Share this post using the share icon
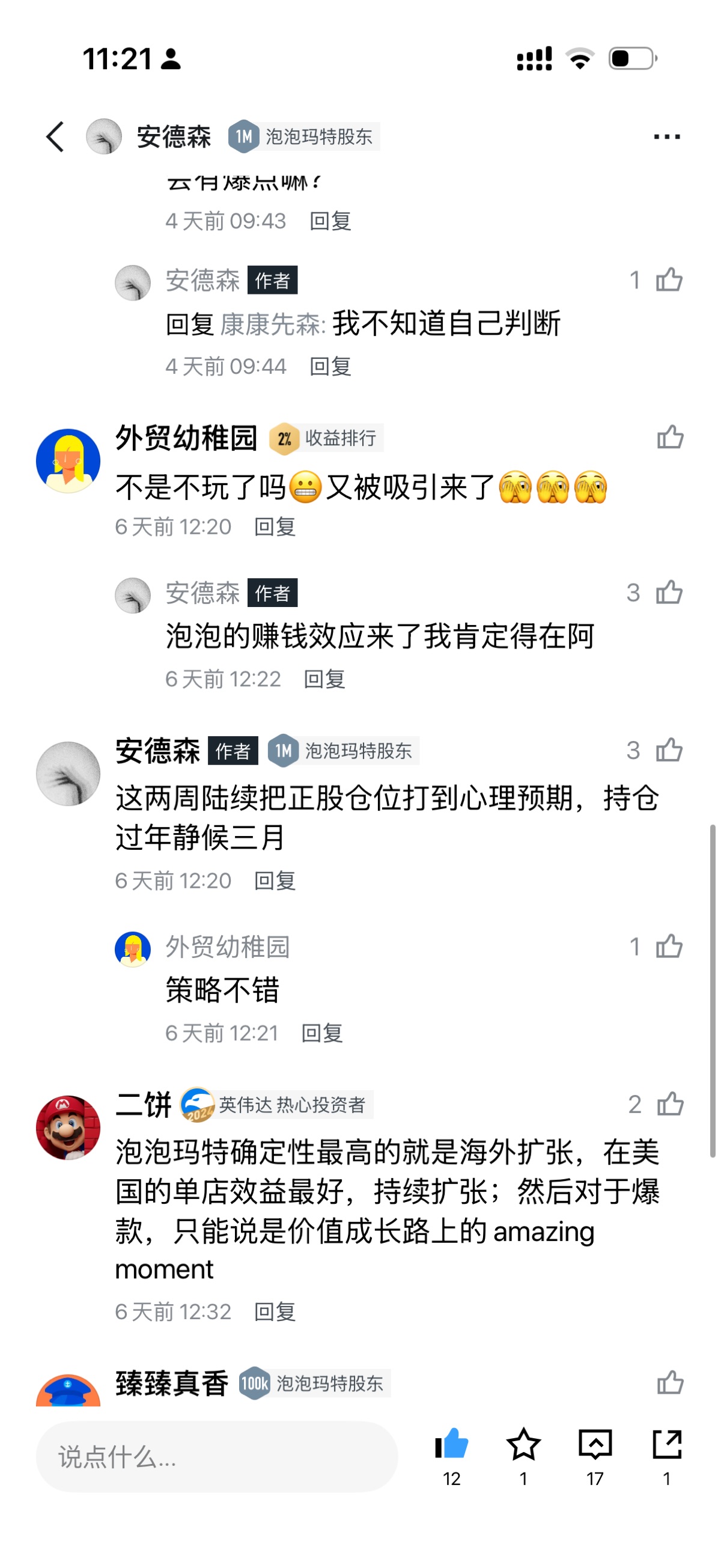Screen dimensions: 721x1568 point(667,1445)
